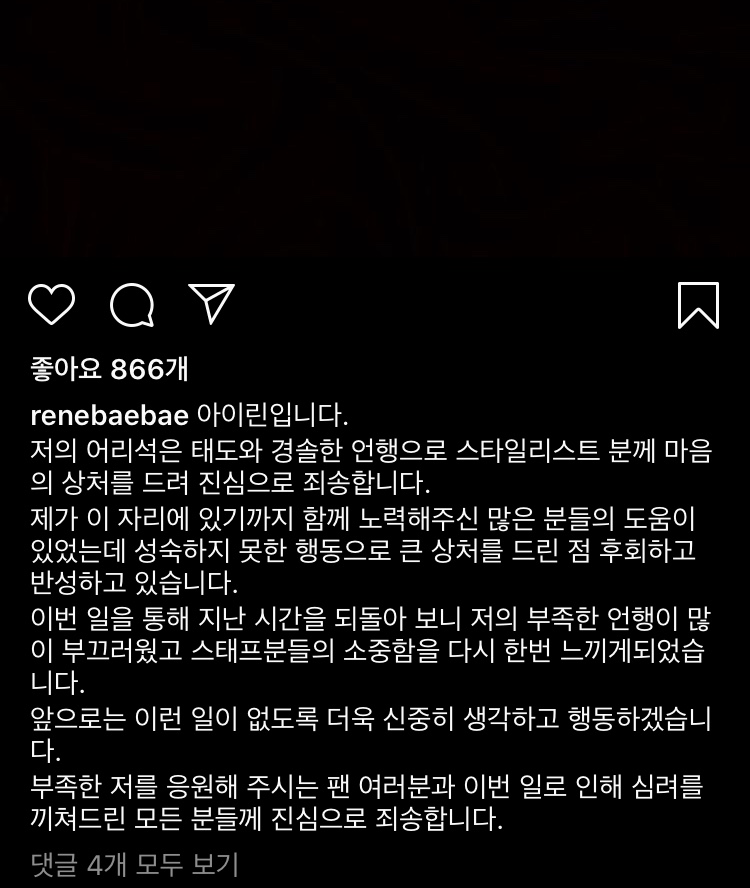This screenshot has width=750, height=888.
Task: Bookmark this post to saved
Action: coord(698,305)
